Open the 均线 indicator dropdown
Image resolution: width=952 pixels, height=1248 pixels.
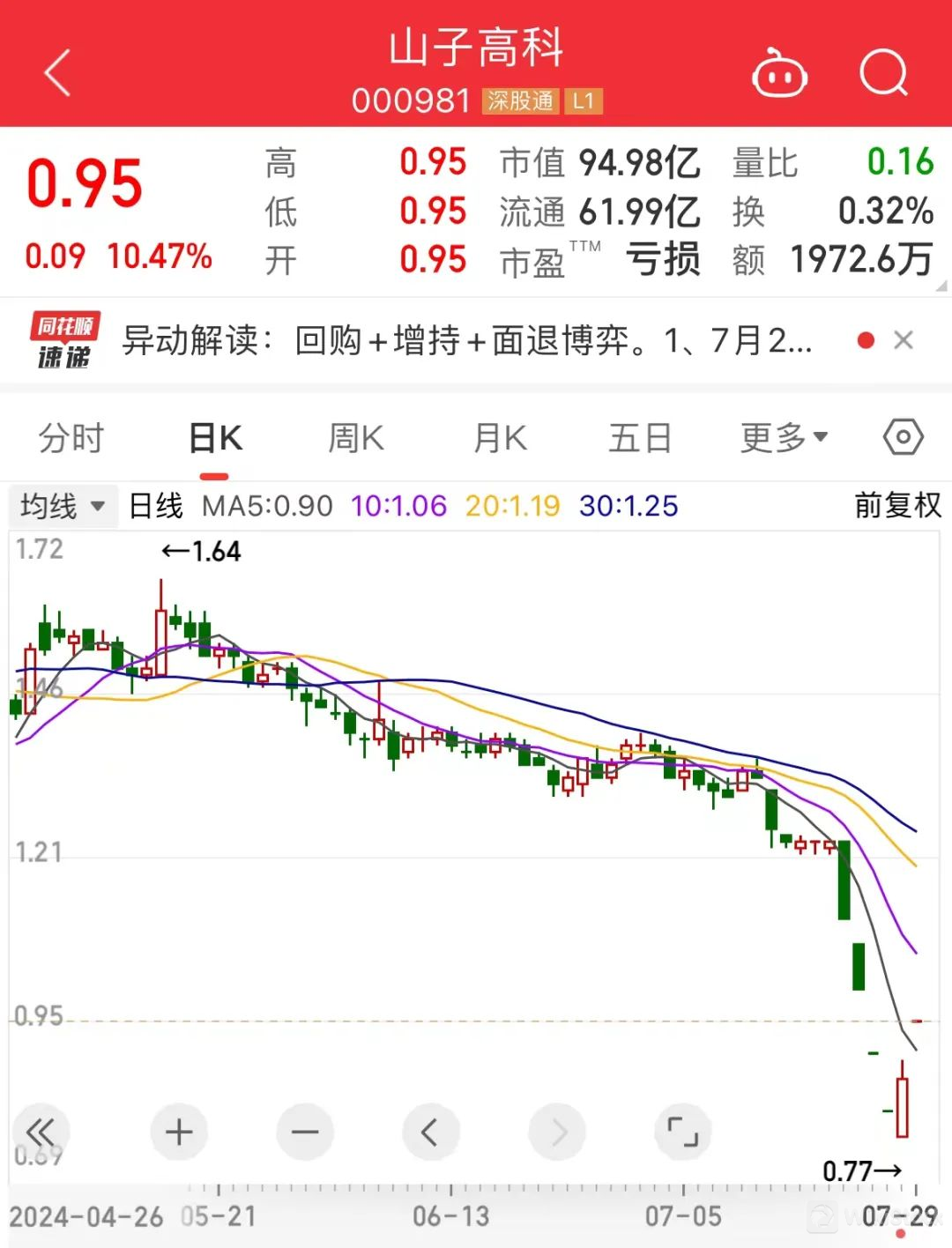(x=63, y=507)
